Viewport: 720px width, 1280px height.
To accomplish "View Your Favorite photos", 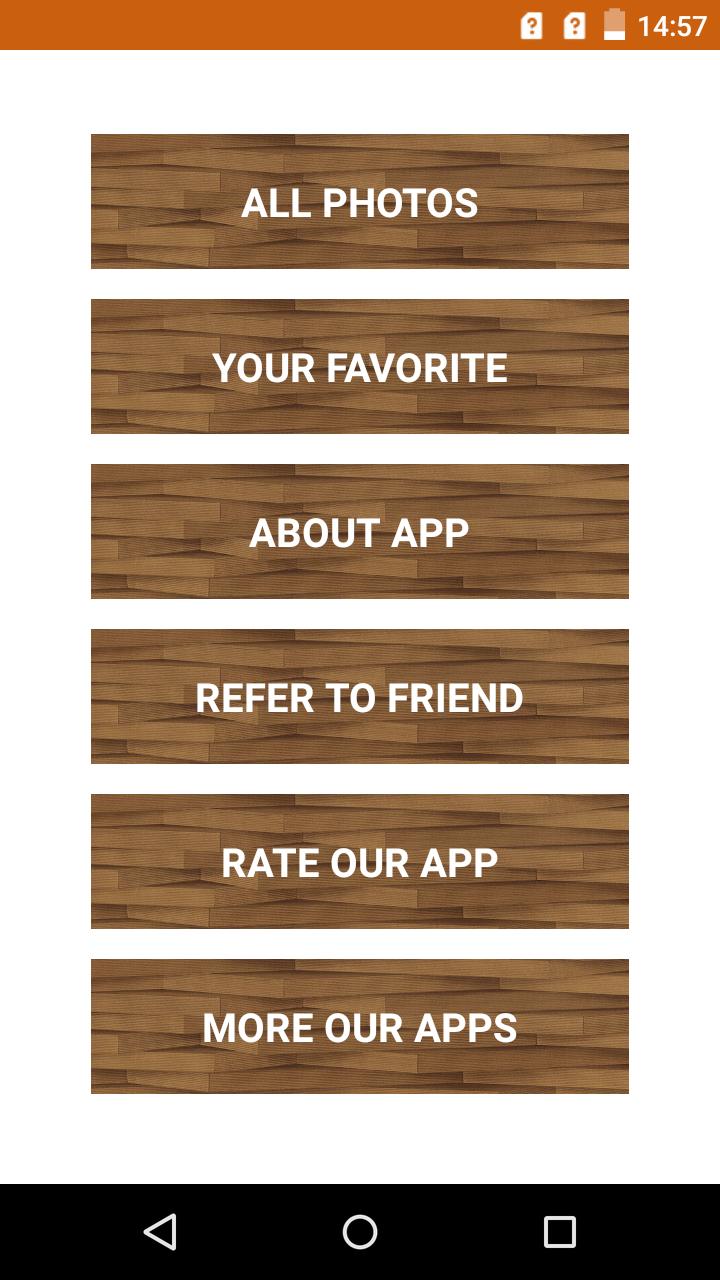I will [360, 367].
